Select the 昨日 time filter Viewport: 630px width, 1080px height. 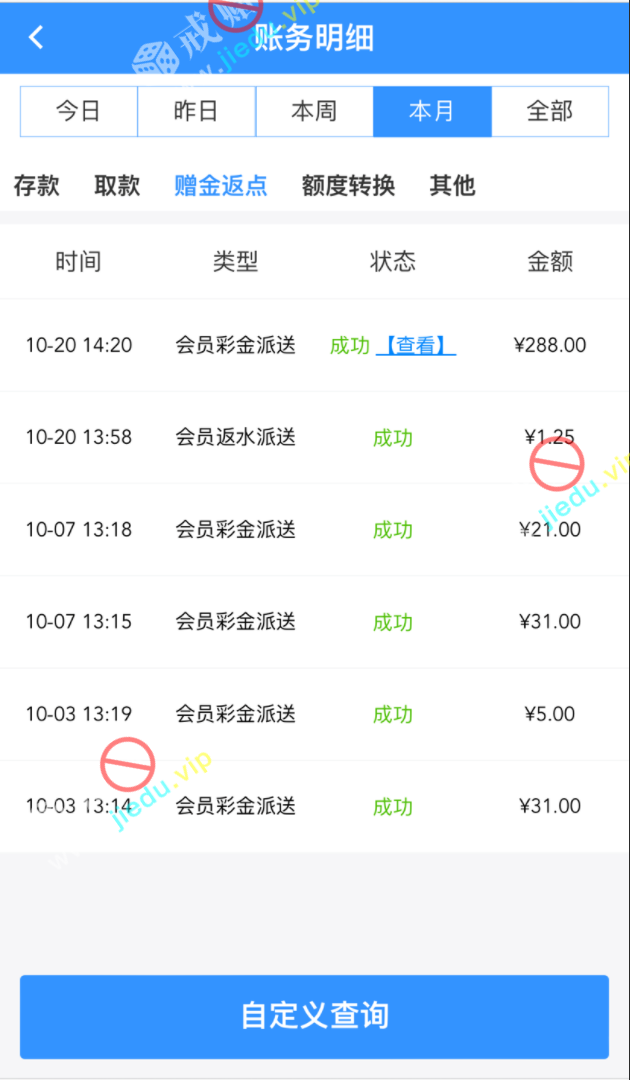[196, 111]
